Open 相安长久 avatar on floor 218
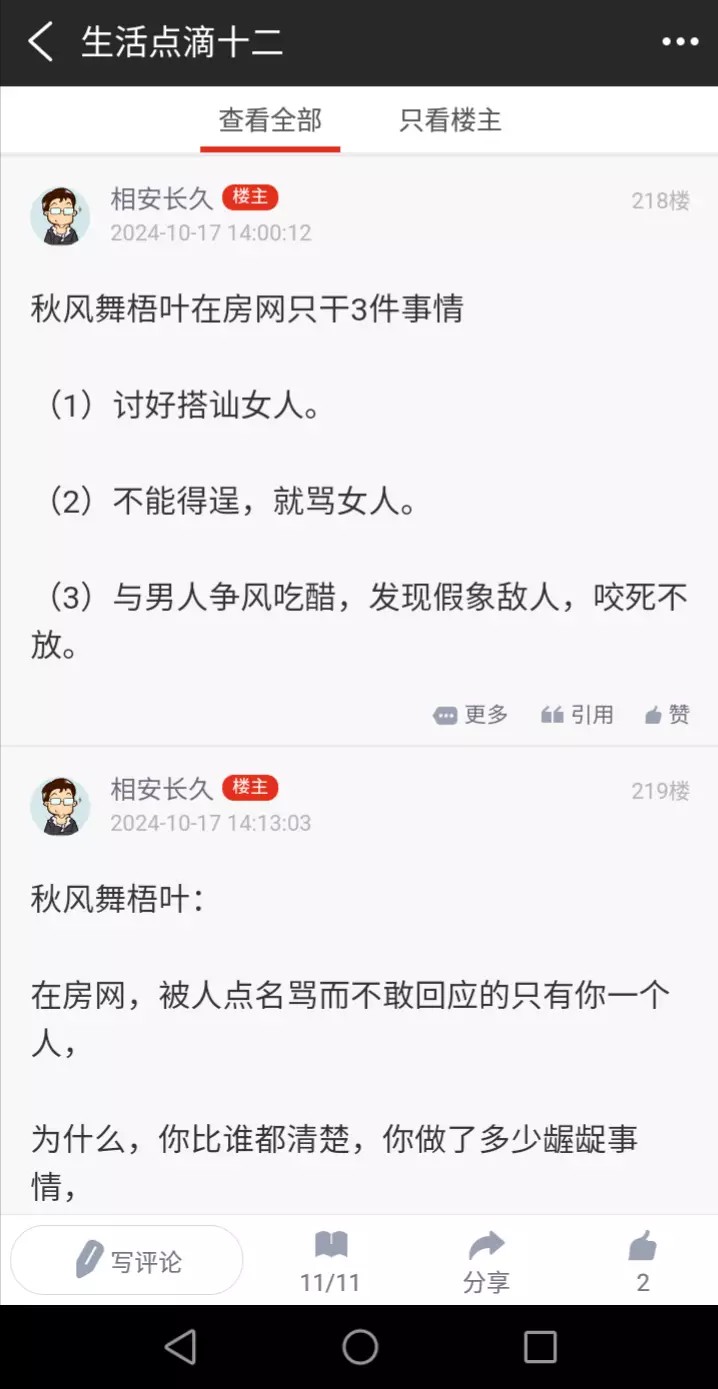Screen dimensions: 718x1389 [60, 215]
